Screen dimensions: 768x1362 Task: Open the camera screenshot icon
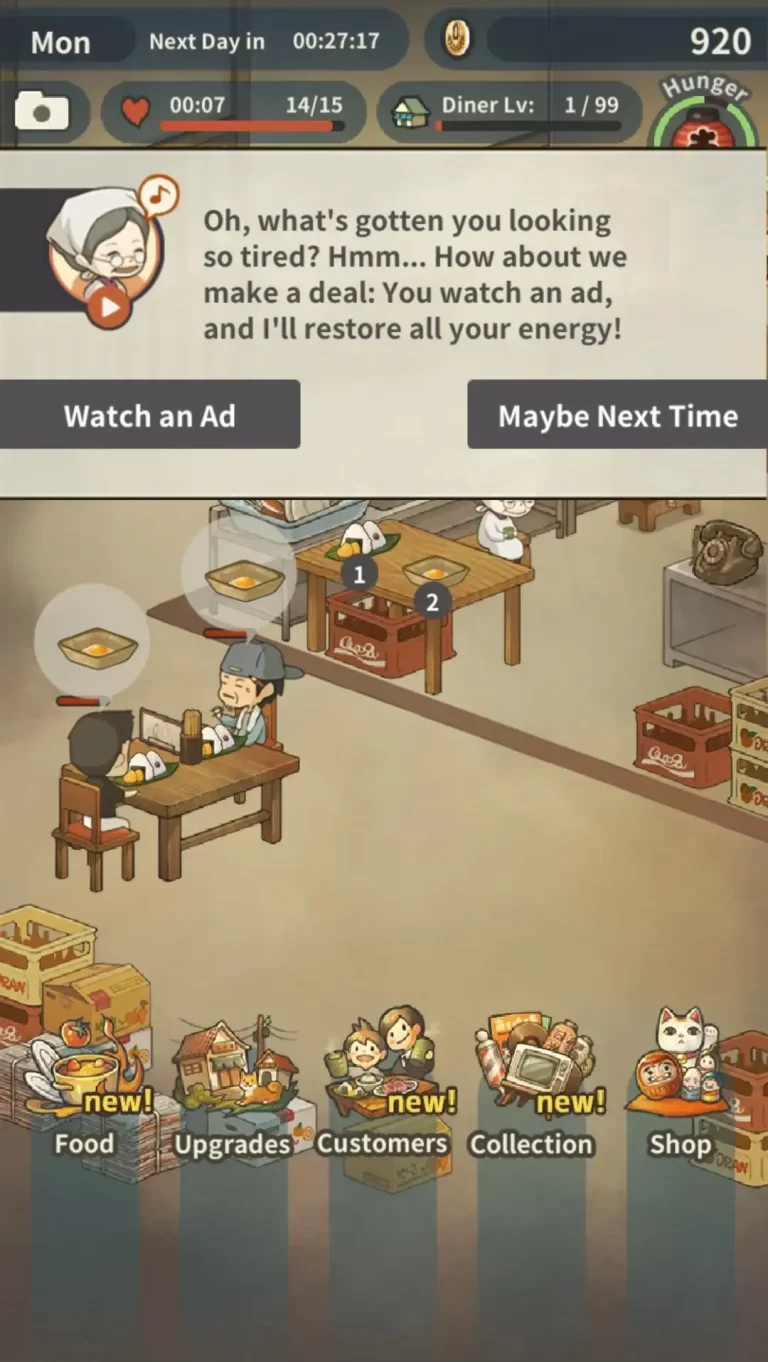[x=42, y=110]
